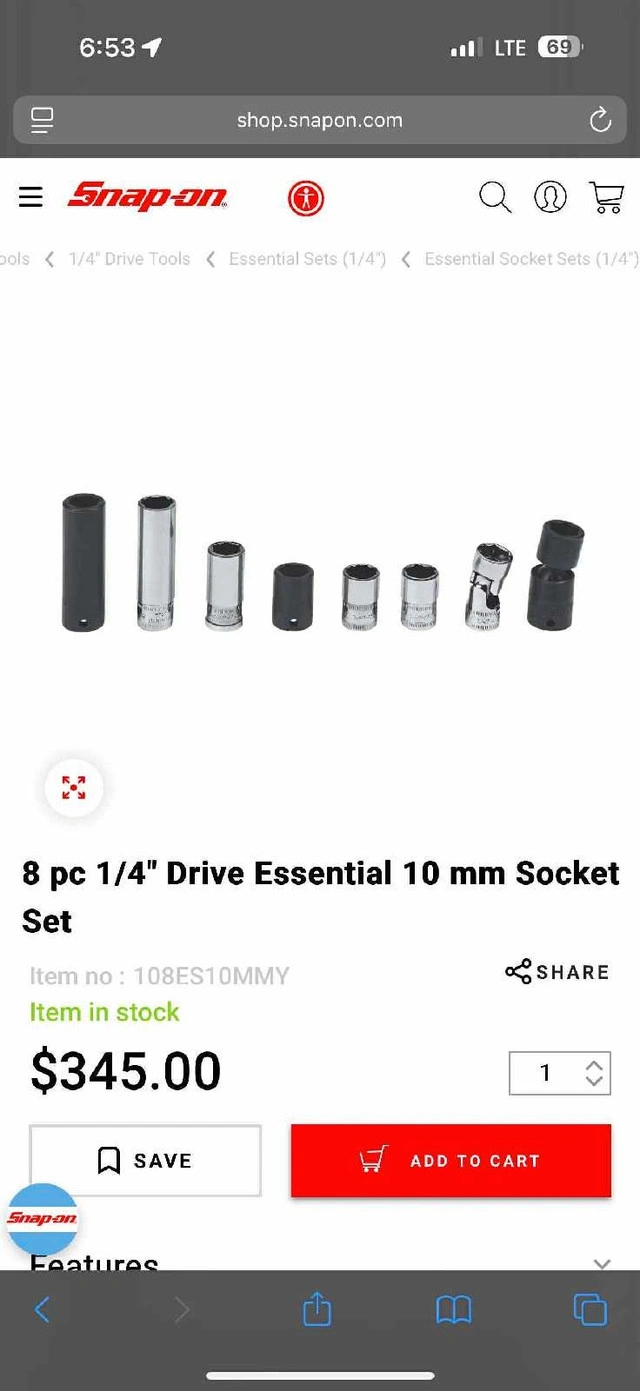Open the hamburger menu
The height and width of the screenshot is (1391, 640).
[x=31, y=197]
